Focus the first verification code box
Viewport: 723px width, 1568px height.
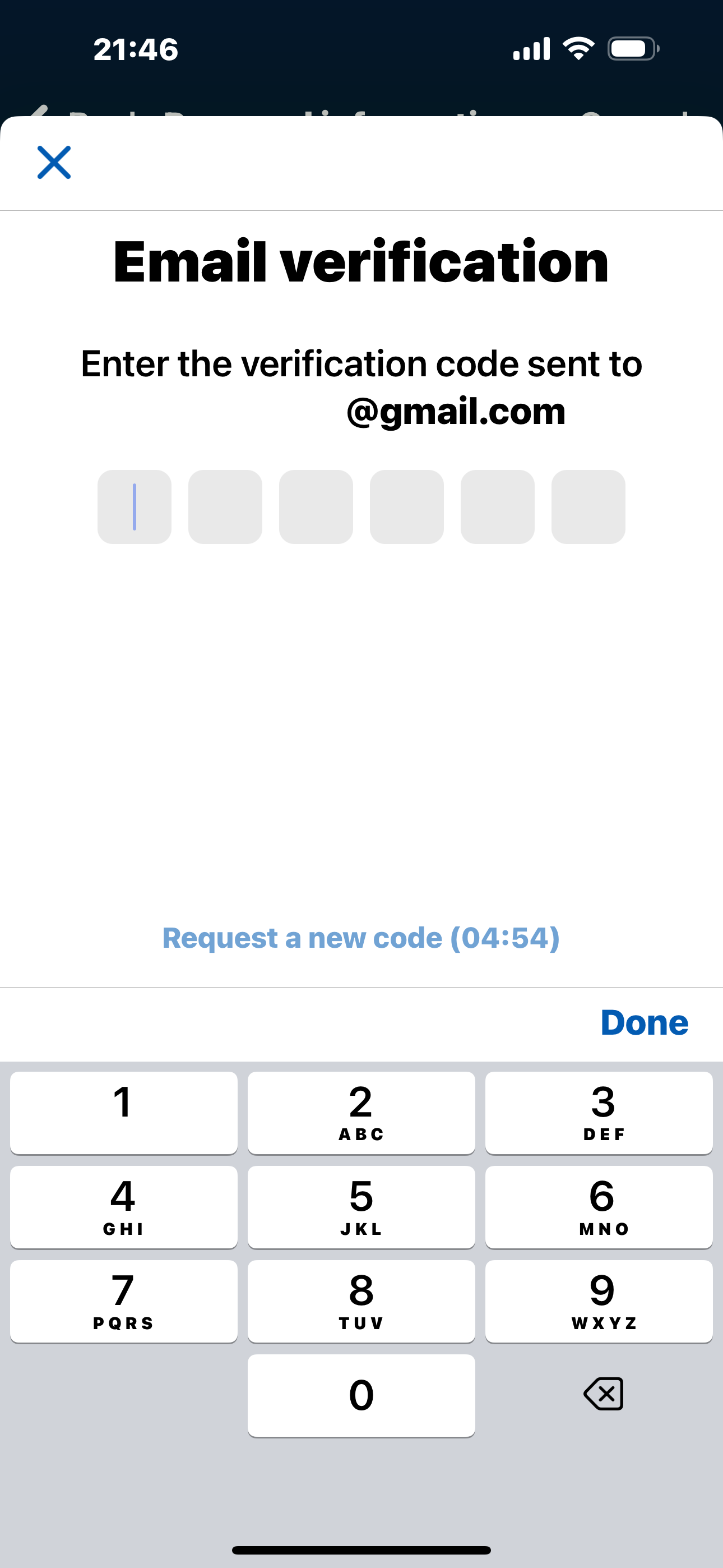(x=135, y=506)
